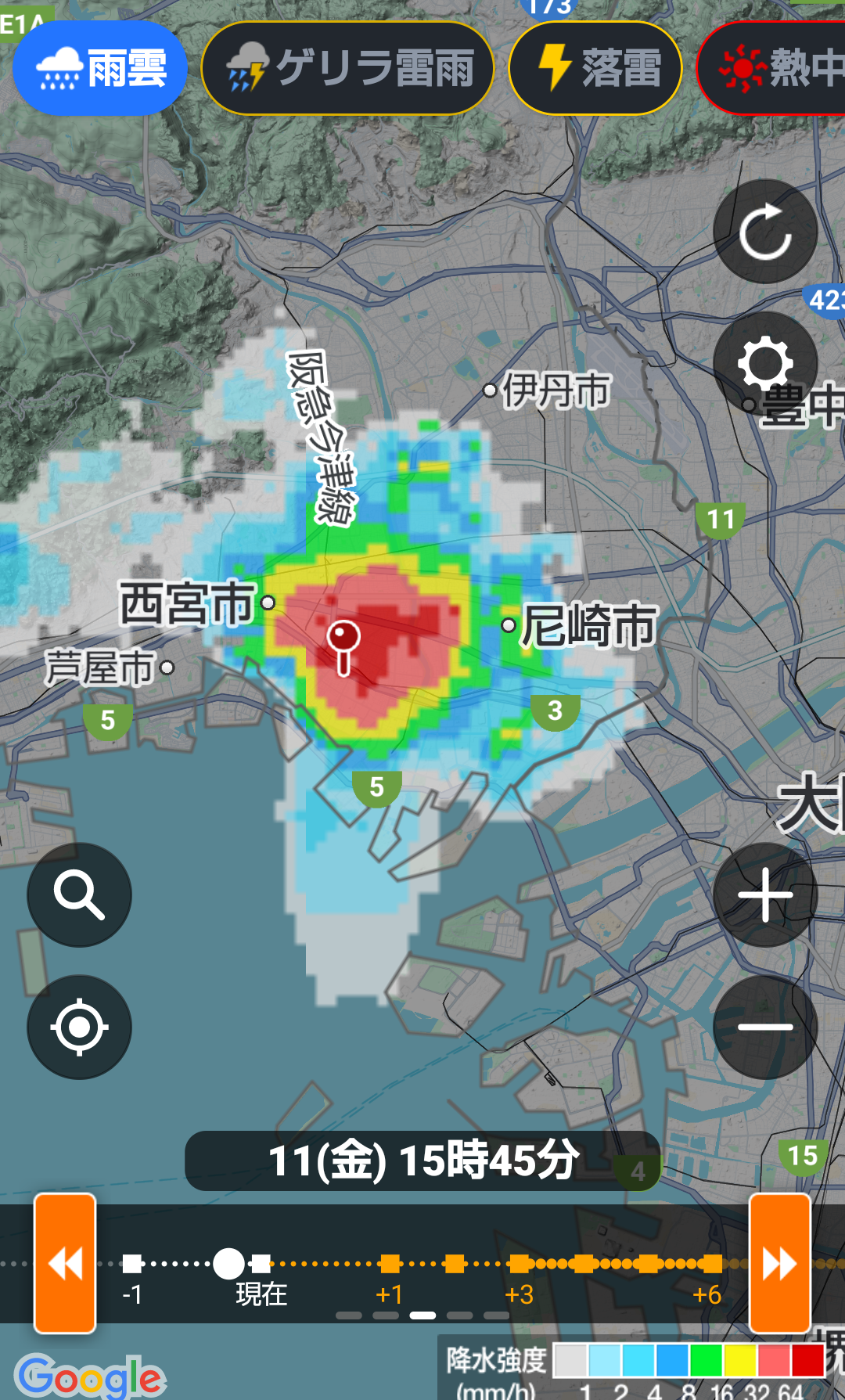The height and width of the screenshot is (1400, 845).
Task: Jump to +1 hour forecast marker
Action: click(x=390, y=1263)
